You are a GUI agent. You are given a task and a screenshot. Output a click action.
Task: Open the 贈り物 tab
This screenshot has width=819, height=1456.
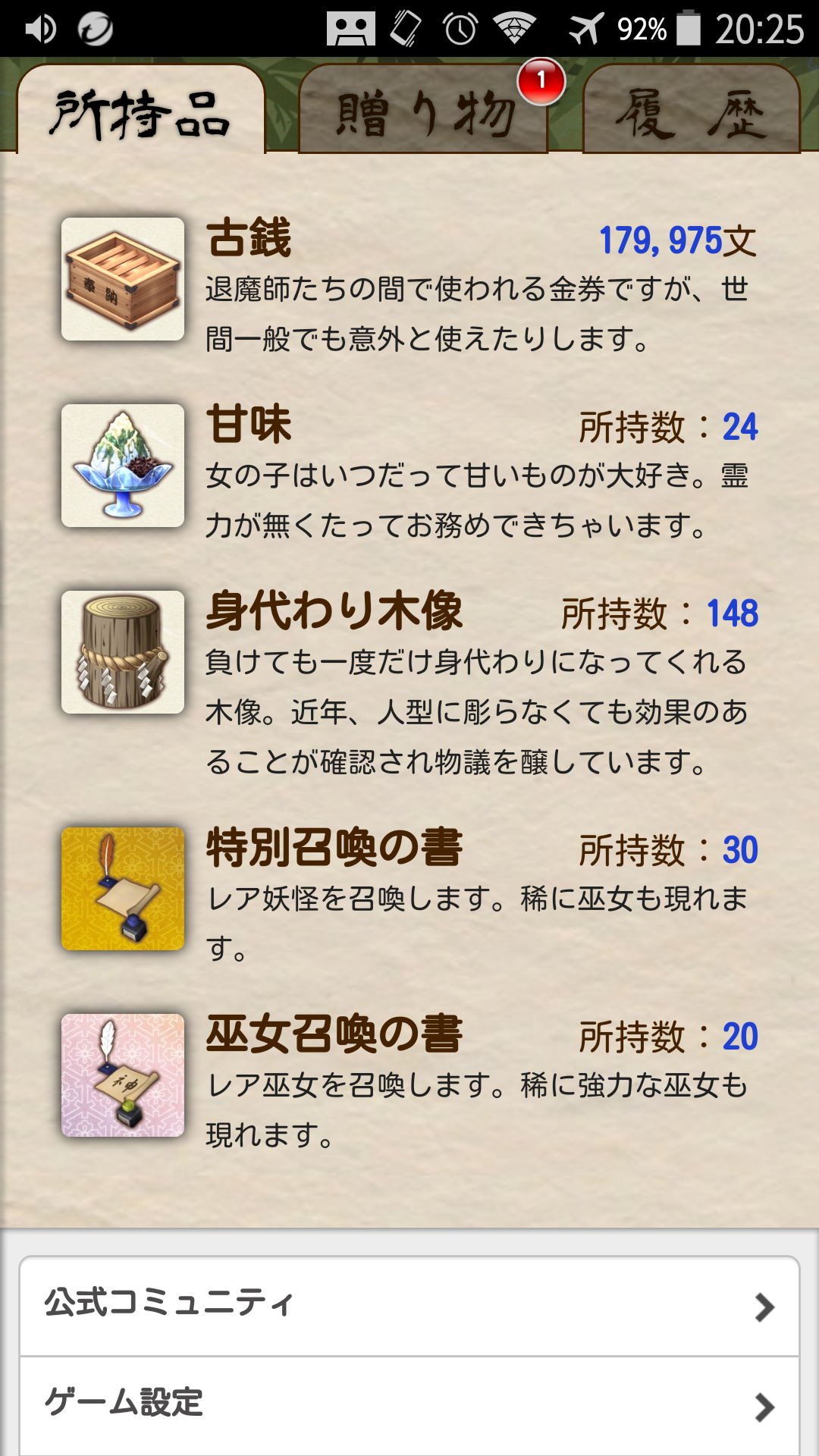[x=423, y=112]
